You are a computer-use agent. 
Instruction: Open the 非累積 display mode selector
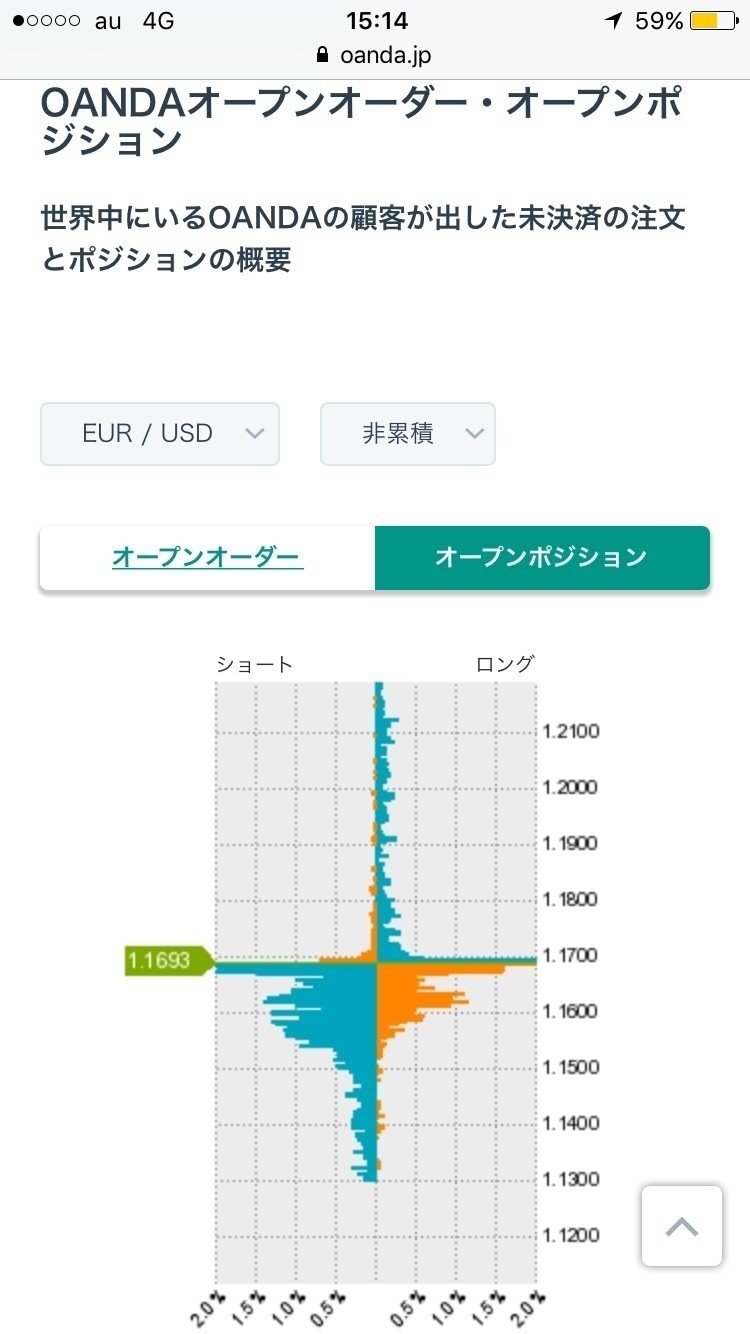point(407,433)
